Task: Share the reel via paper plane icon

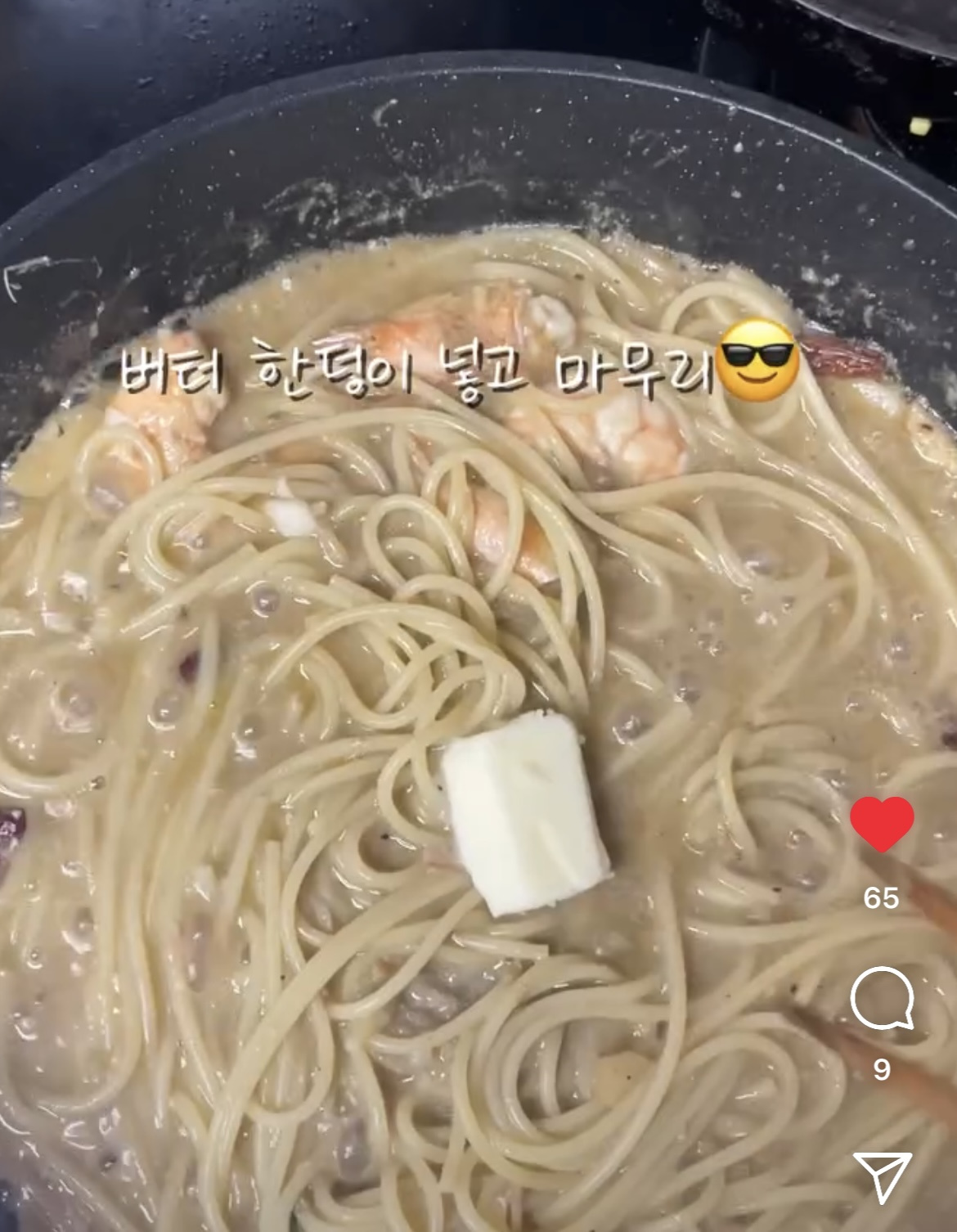Action: (882, 1176)
